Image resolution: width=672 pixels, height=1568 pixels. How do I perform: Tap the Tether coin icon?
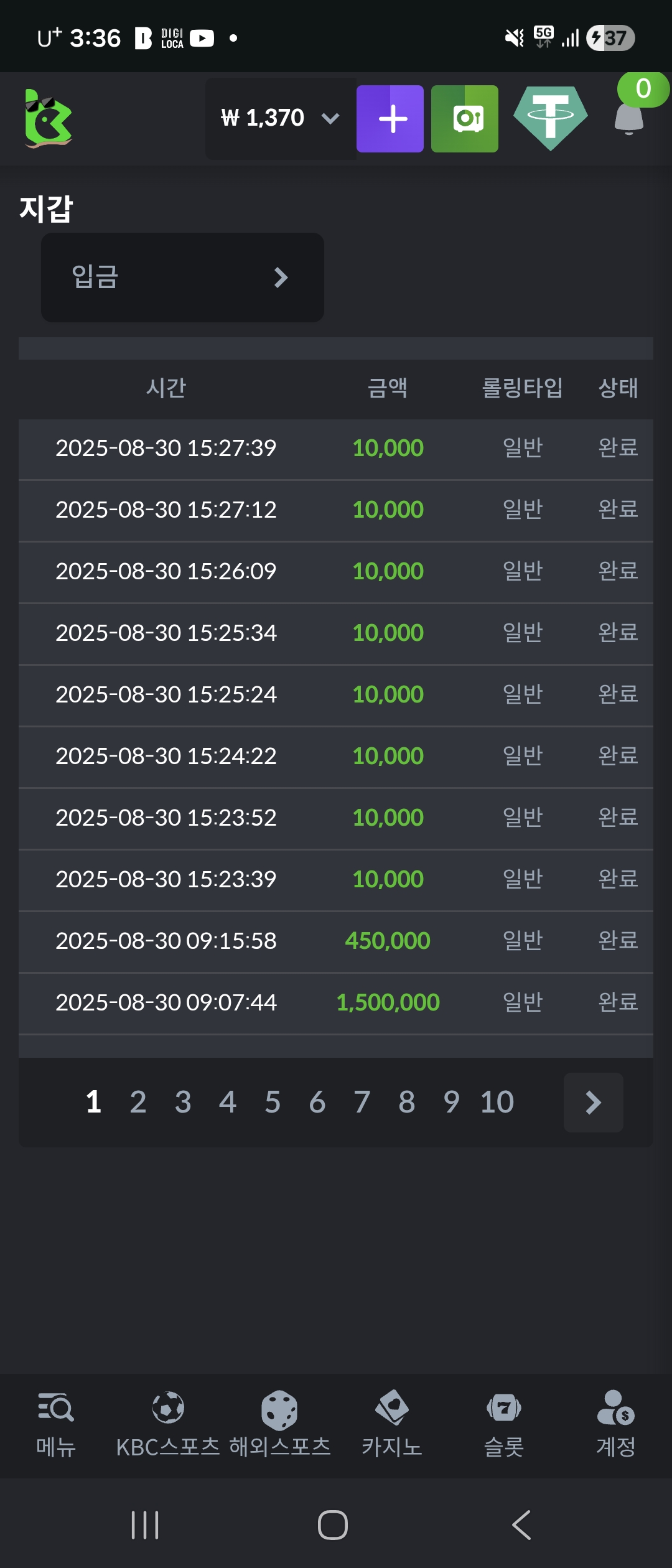tap(551, 118)
